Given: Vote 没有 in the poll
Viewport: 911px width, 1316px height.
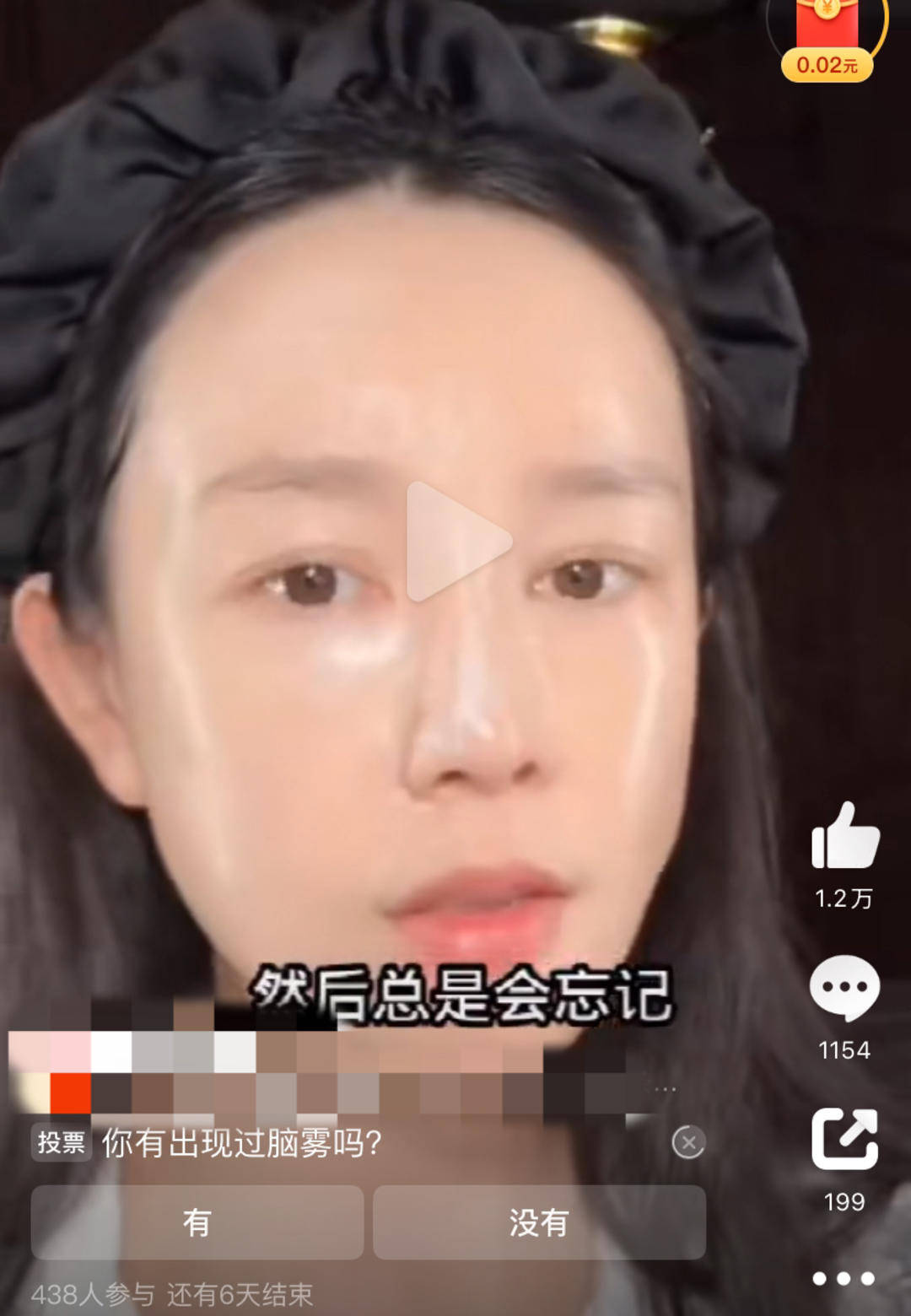Looking at the screenshot, I should click(x=539, y=1222).
